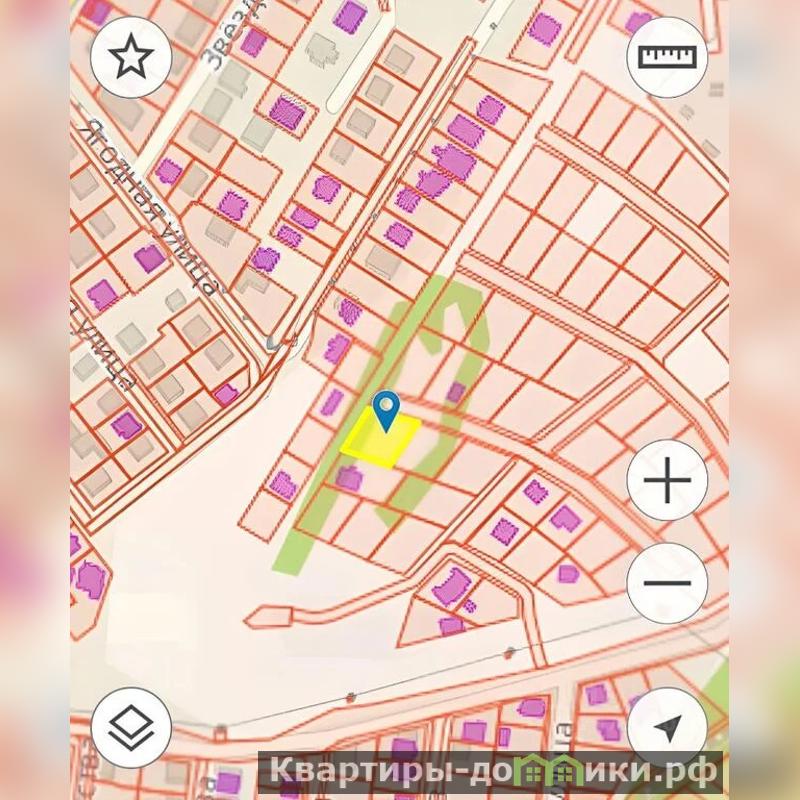Activate the ruler measuring tool
The width and height of the screenshot is (800, 800).
[667, 58]
